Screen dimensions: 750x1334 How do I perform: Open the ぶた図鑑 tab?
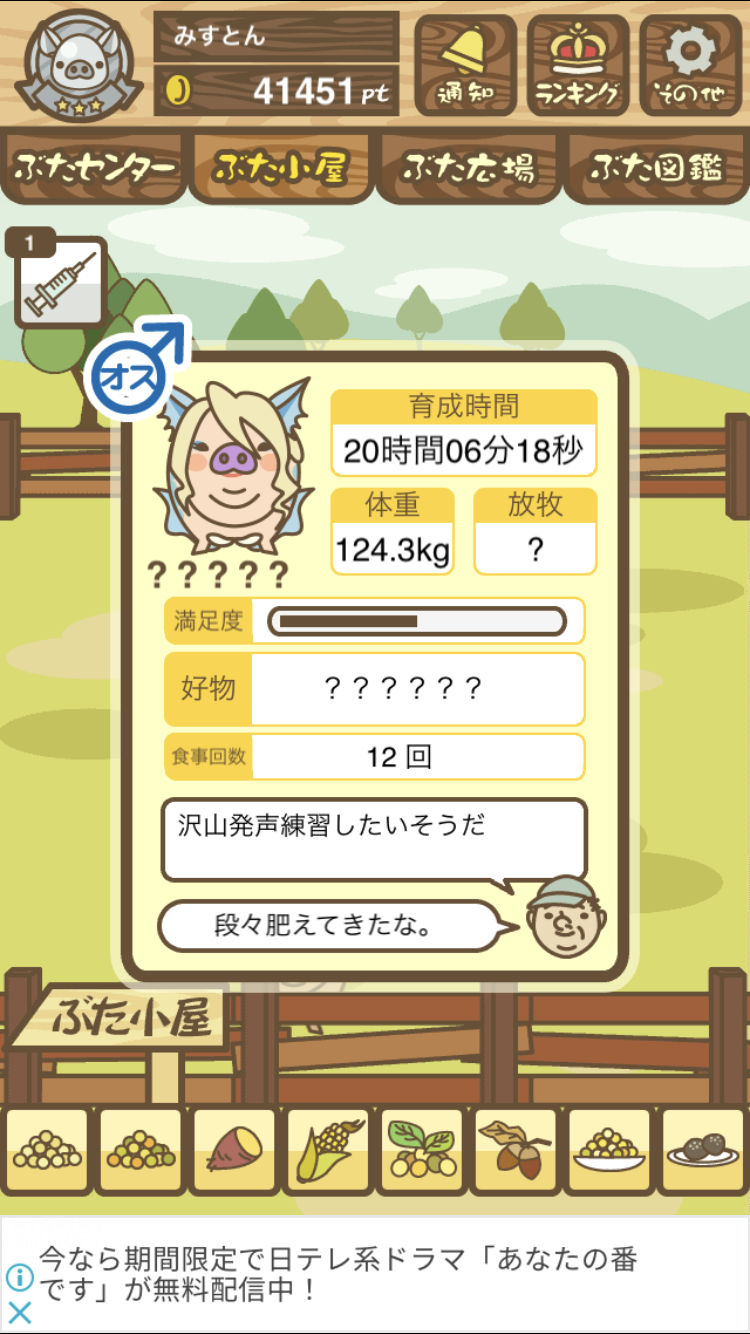coord(656,168)
